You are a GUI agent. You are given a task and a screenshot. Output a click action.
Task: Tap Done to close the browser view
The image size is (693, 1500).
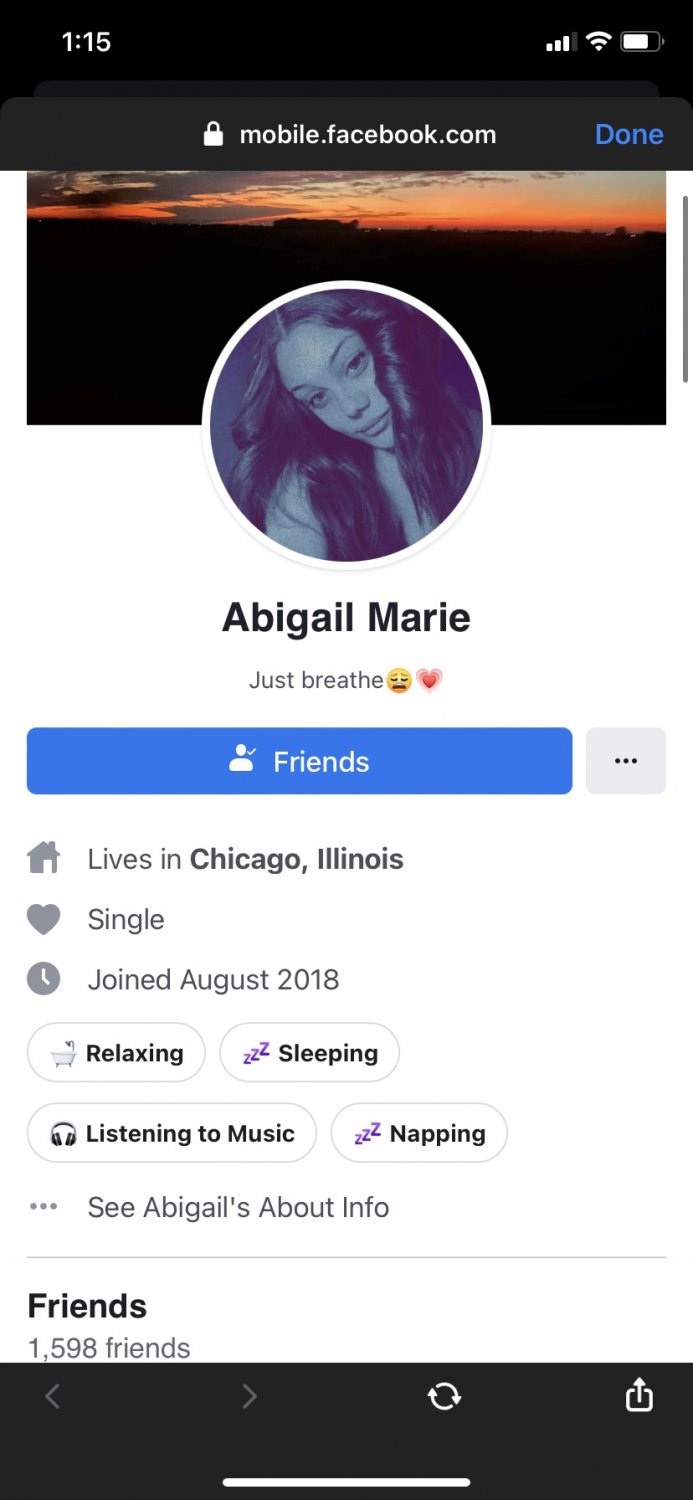(628, 134)
